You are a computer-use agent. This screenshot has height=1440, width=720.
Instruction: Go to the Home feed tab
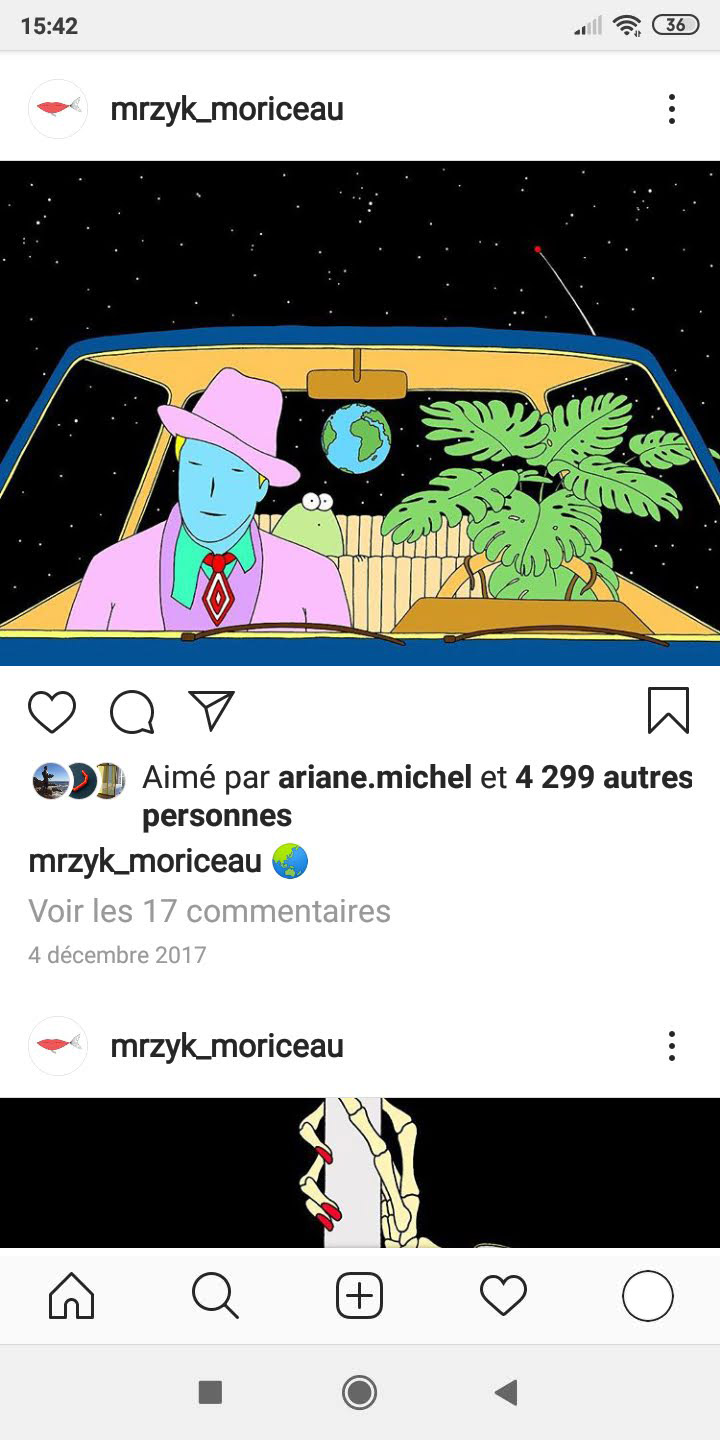point(72,1297)
